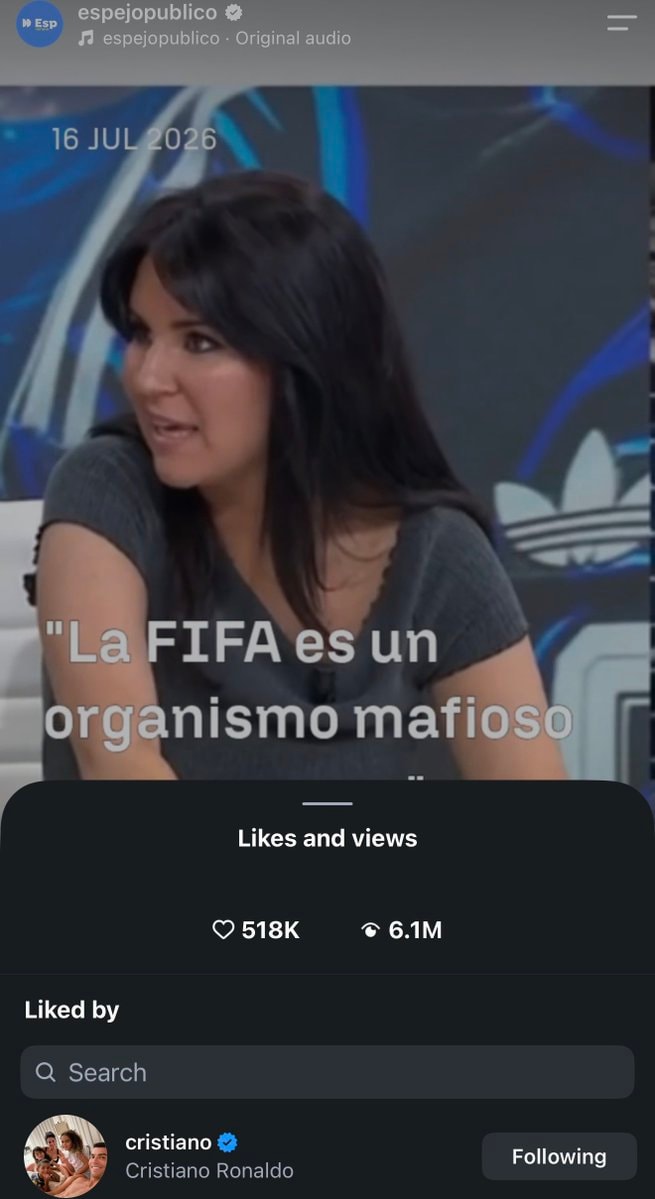
Task: Open the menu icon at top right
Action: click(x=622, y=23)
